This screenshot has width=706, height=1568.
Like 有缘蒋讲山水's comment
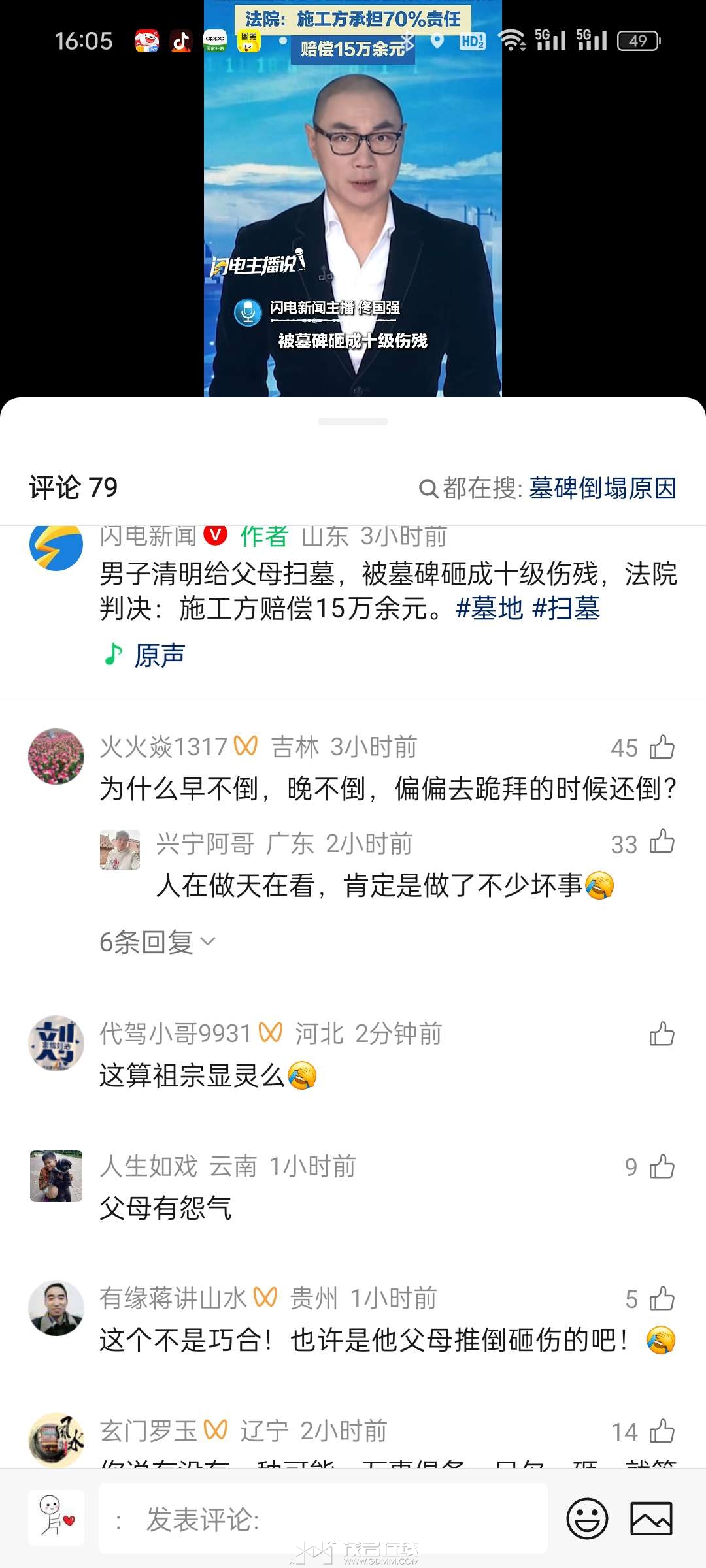662,1299
